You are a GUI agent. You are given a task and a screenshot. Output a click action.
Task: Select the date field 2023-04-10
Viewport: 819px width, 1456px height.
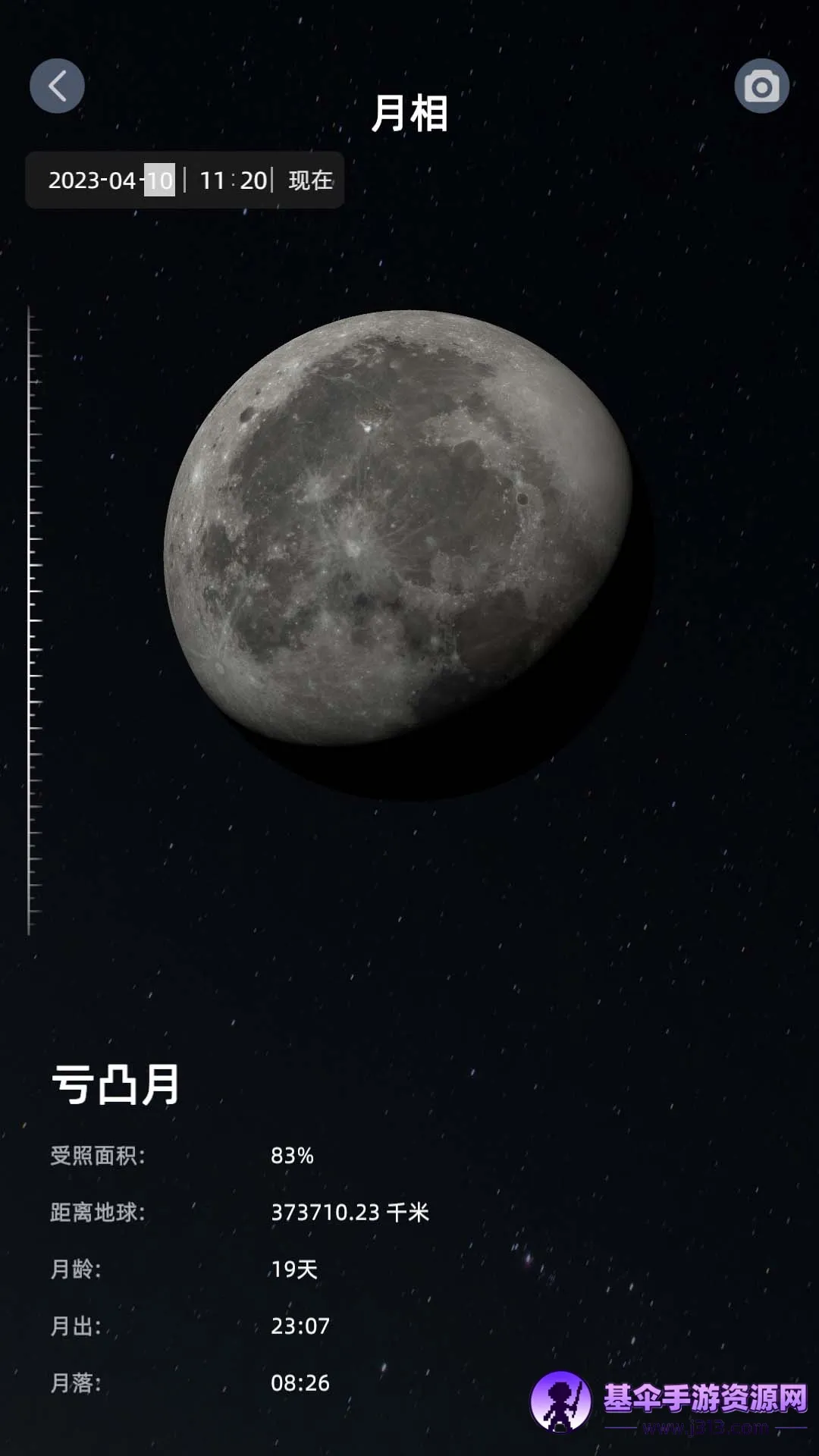click(111, 180)
